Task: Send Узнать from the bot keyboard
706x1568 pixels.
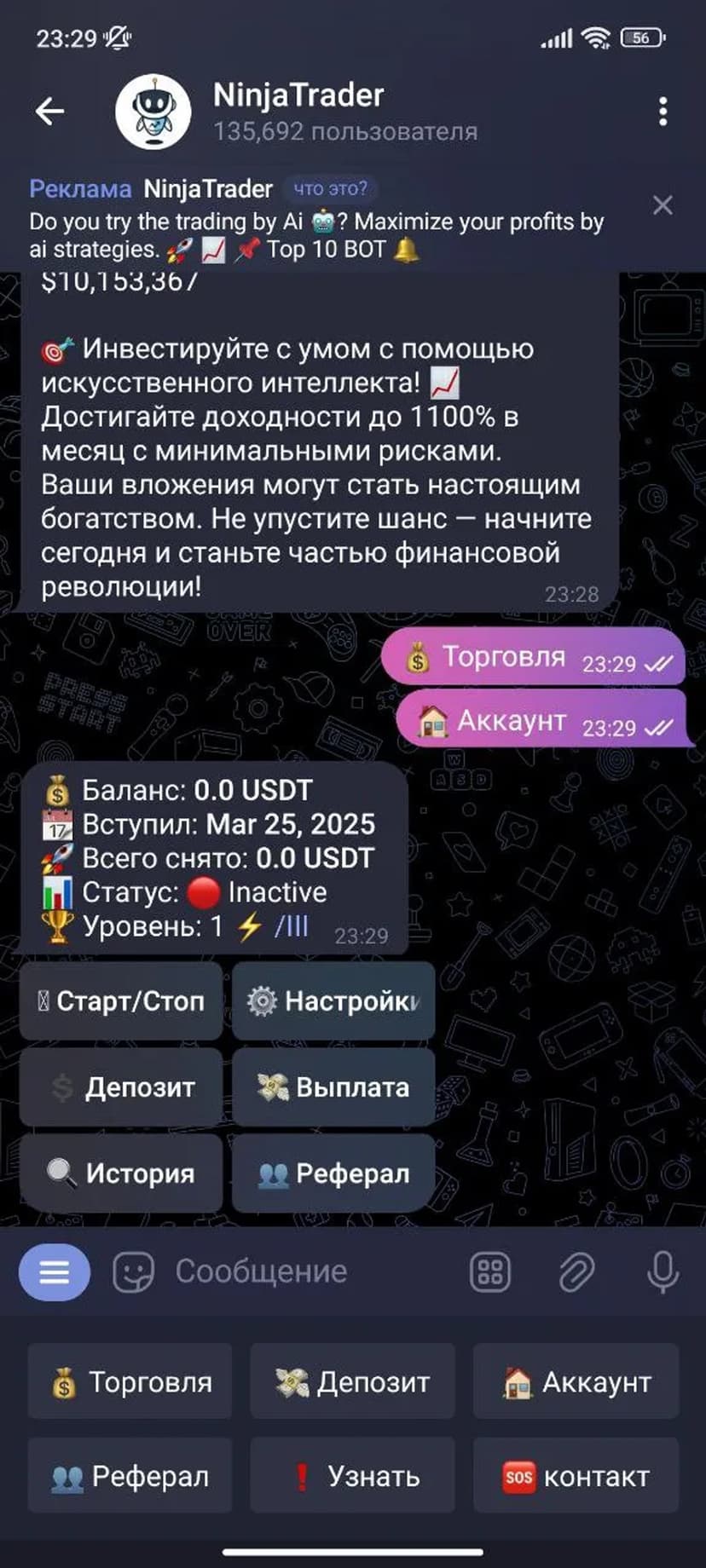Action: [x=352, y=1476]
